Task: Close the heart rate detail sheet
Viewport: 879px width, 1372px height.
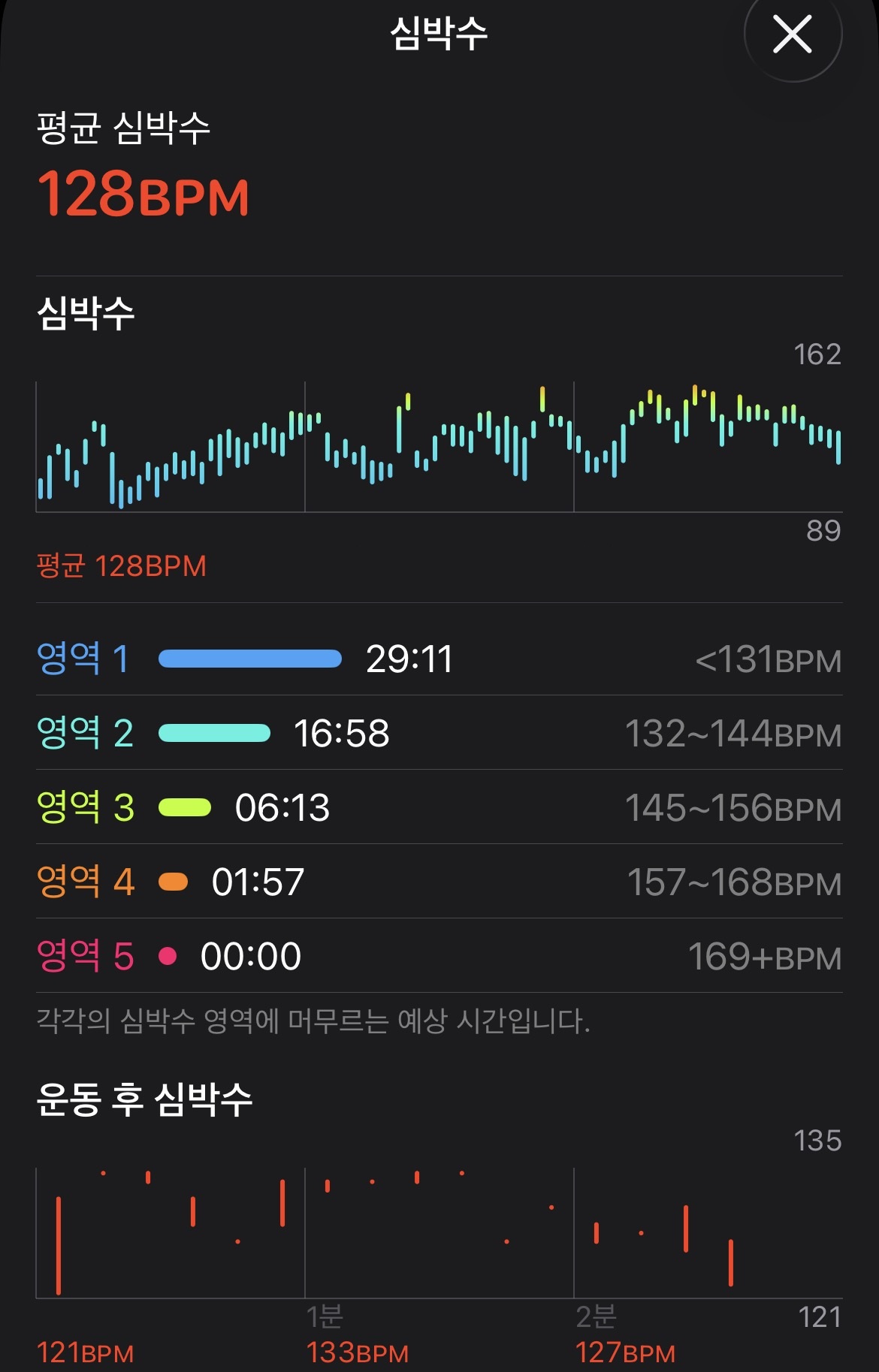Action: point(793,34)
